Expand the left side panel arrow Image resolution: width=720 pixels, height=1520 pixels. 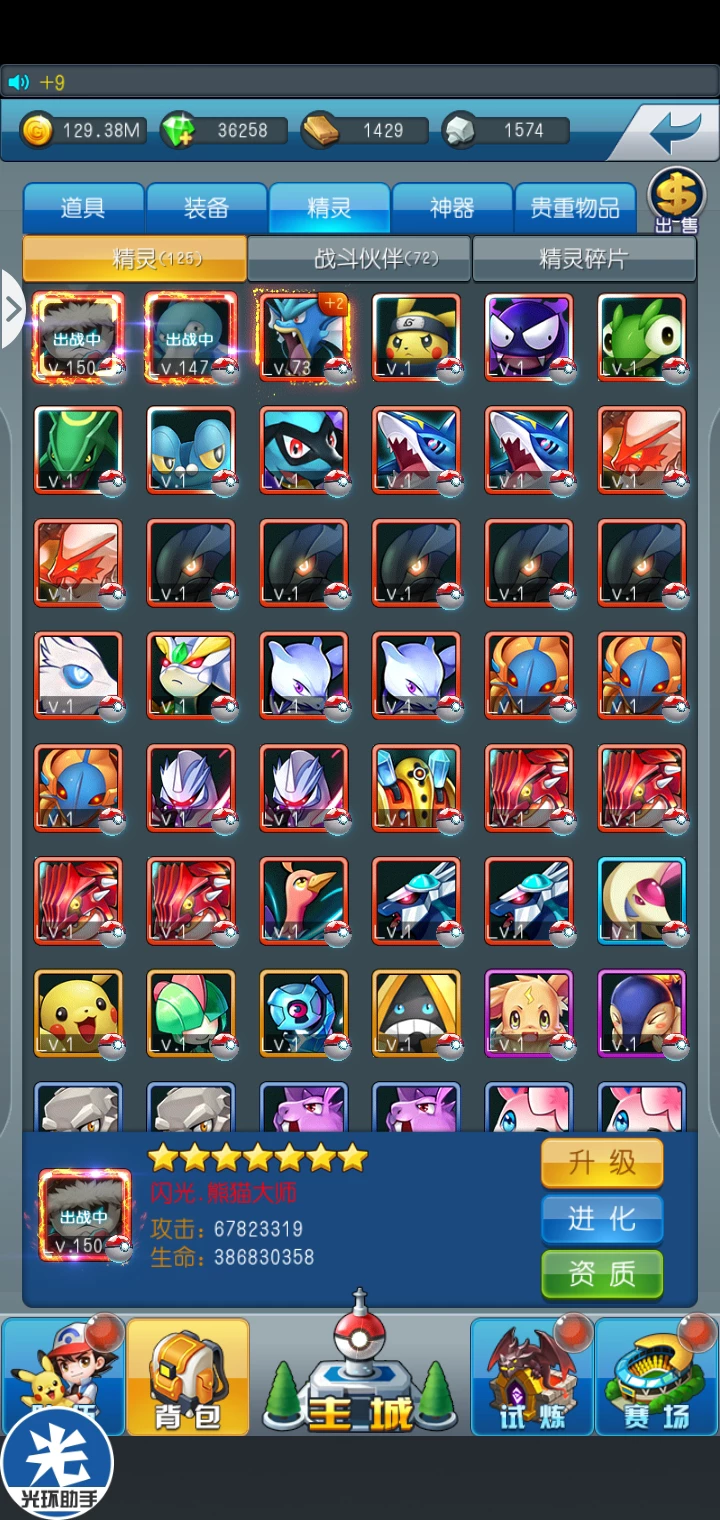pyautogui.click(x=12, y=309)
